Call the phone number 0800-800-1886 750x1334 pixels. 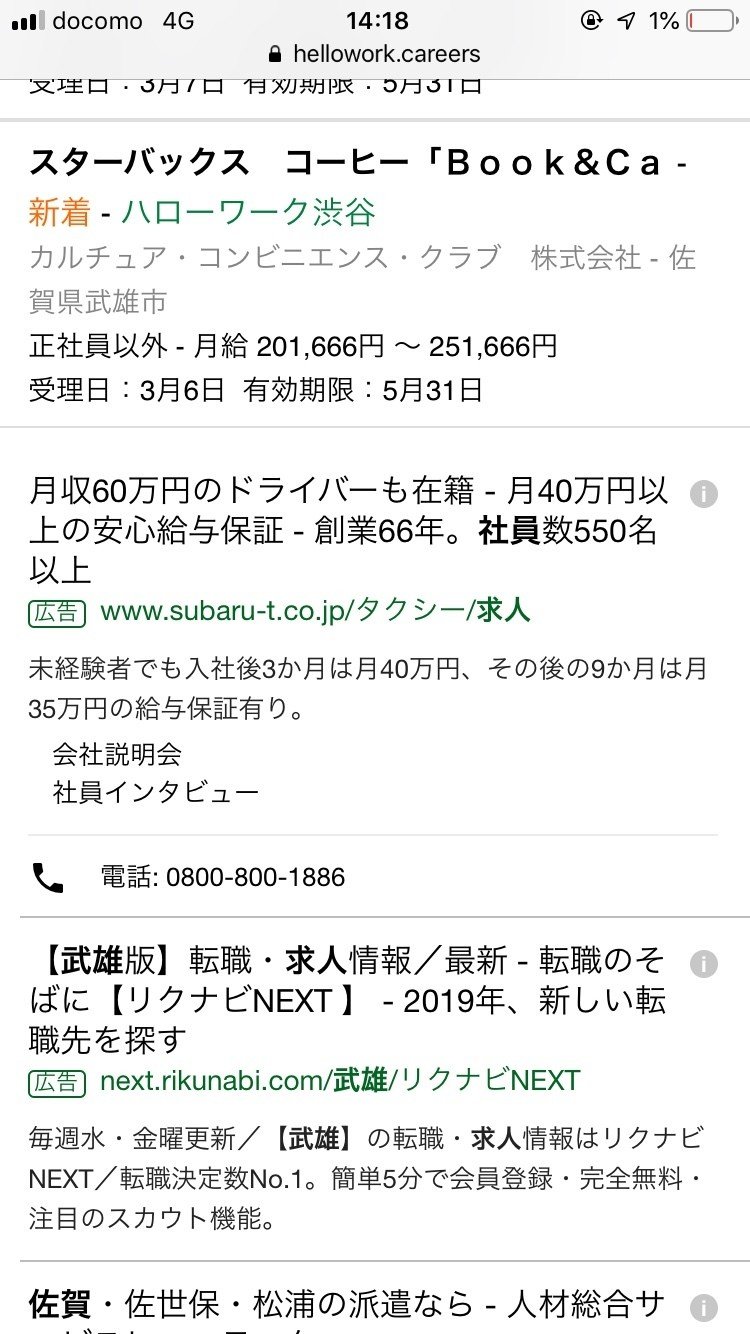(x=222, y=877)
